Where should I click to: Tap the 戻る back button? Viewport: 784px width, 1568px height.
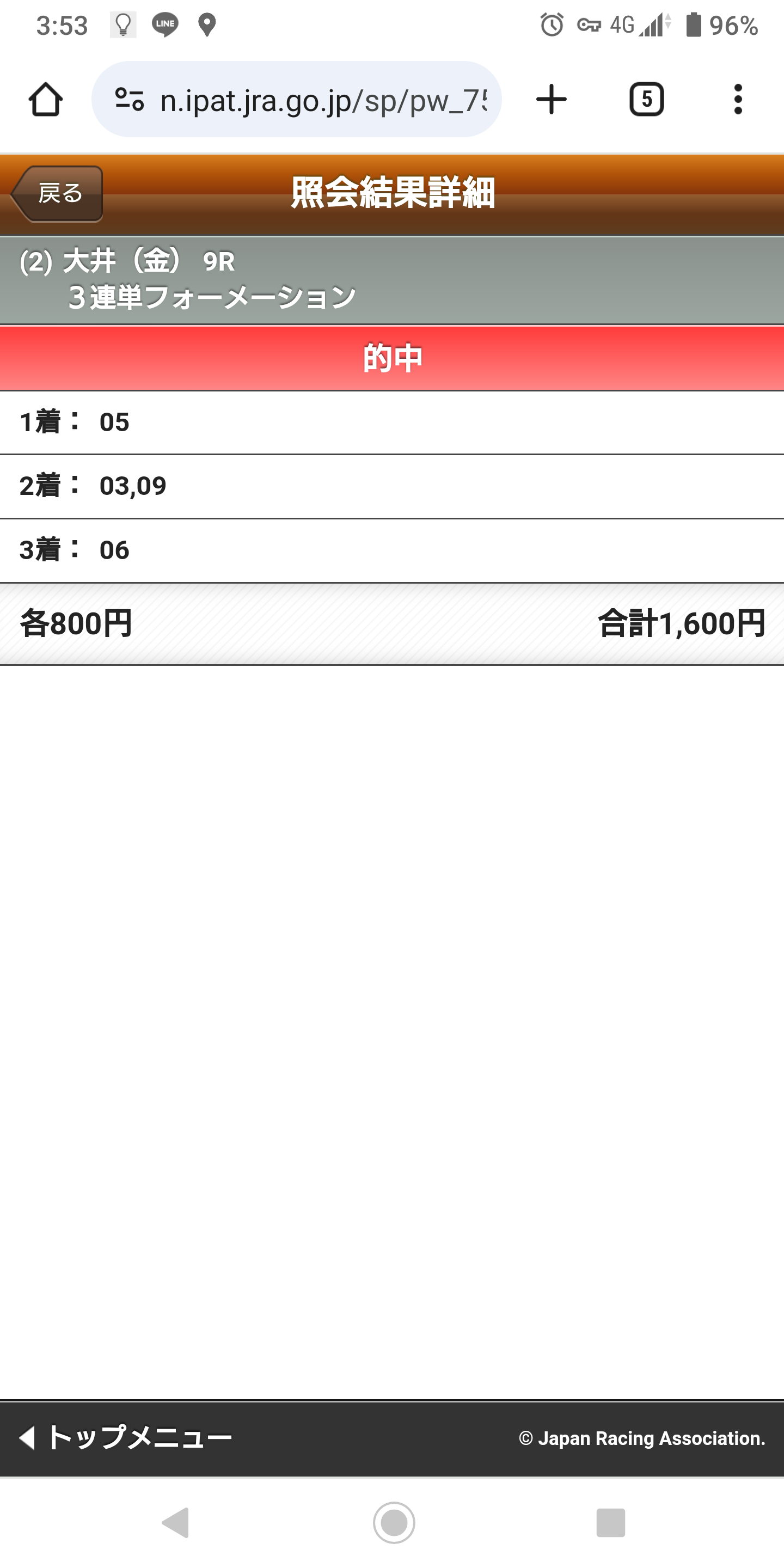[57, 194]
